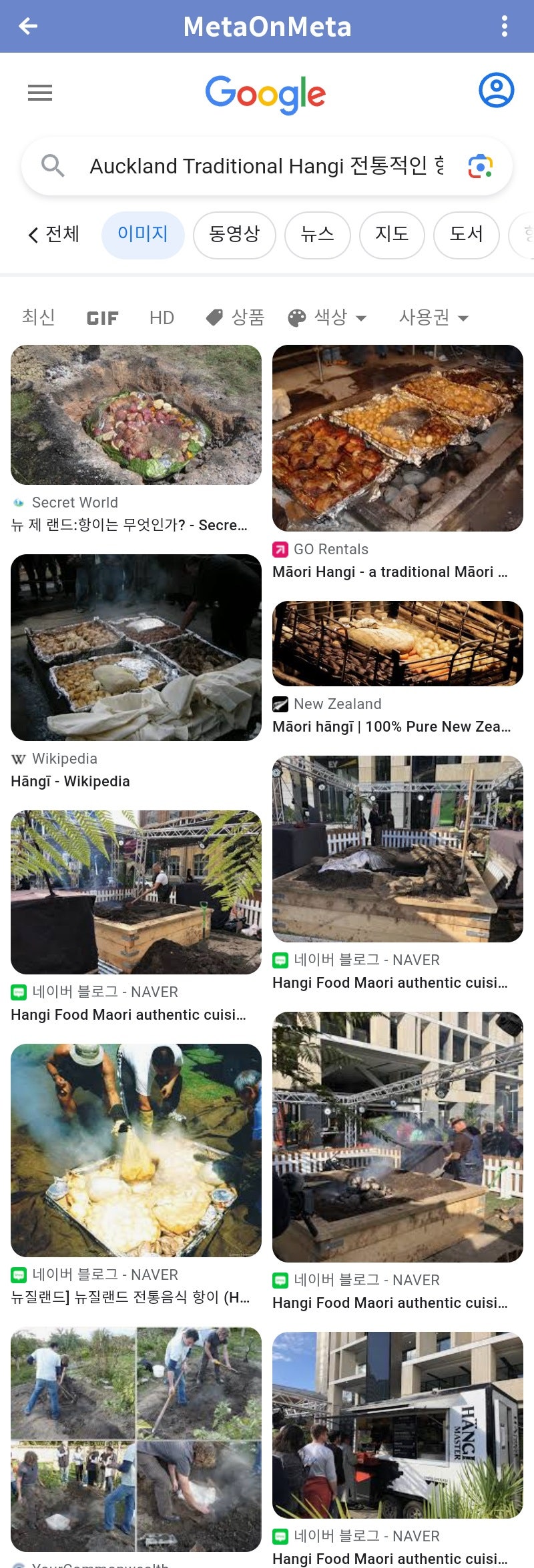534x1568 pixels.
Task: Enable the GIF results filter
Action: [x=102, y=317]
